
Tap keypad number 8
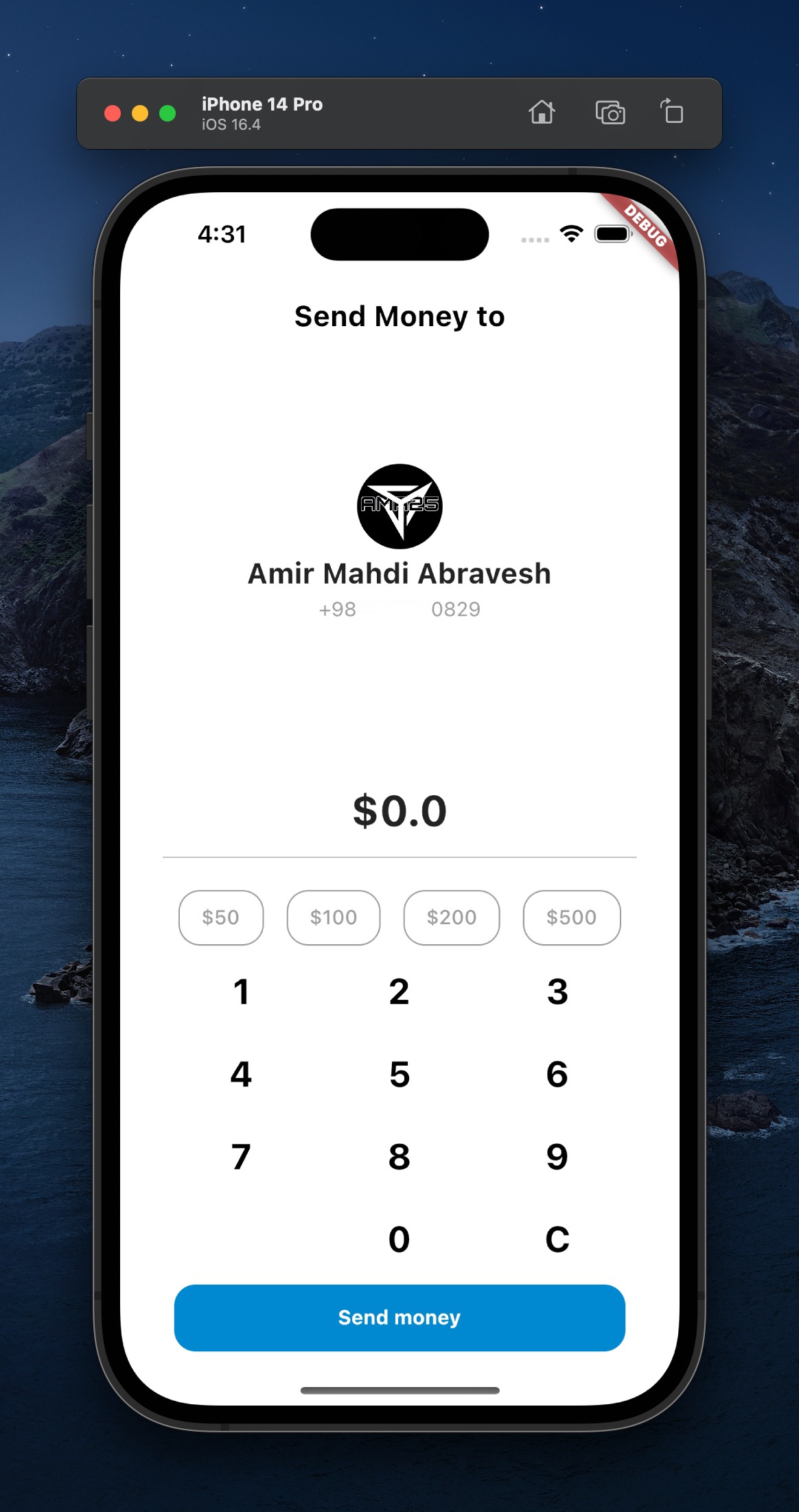click(x=399, y=1157)
